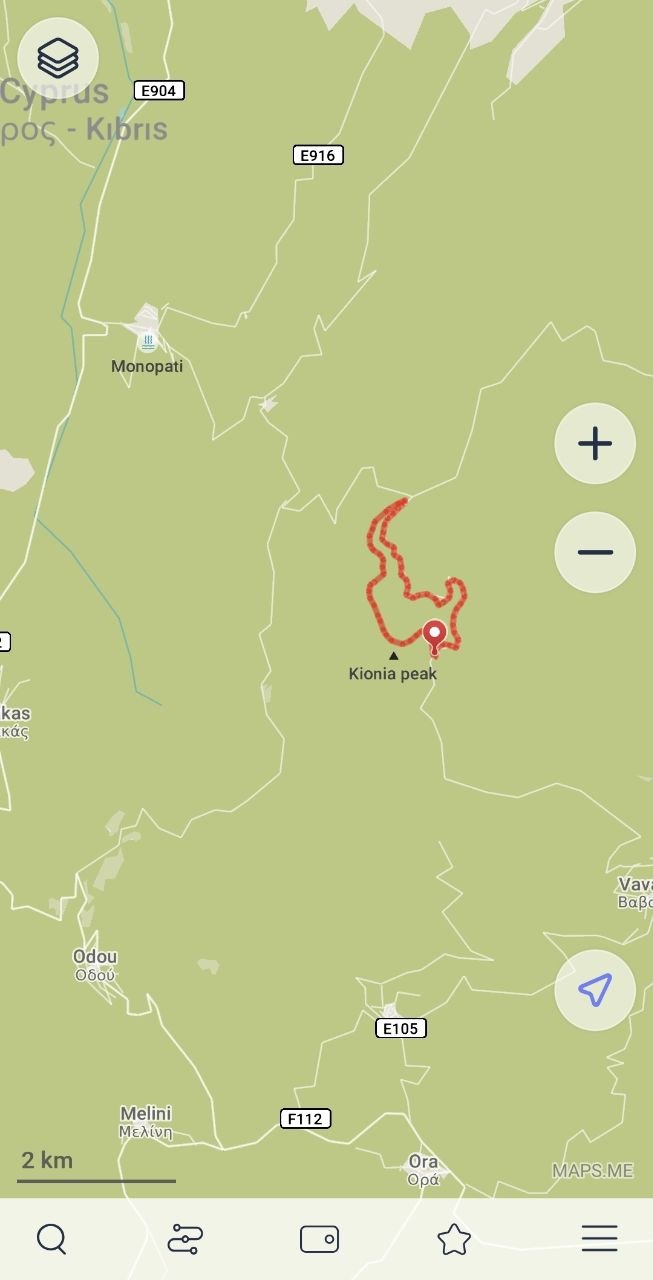The height and width of the screenshot is (1280, 653).
Task: Open the wallet icon in bottom bar
Action: click(x=319, y=1239)
